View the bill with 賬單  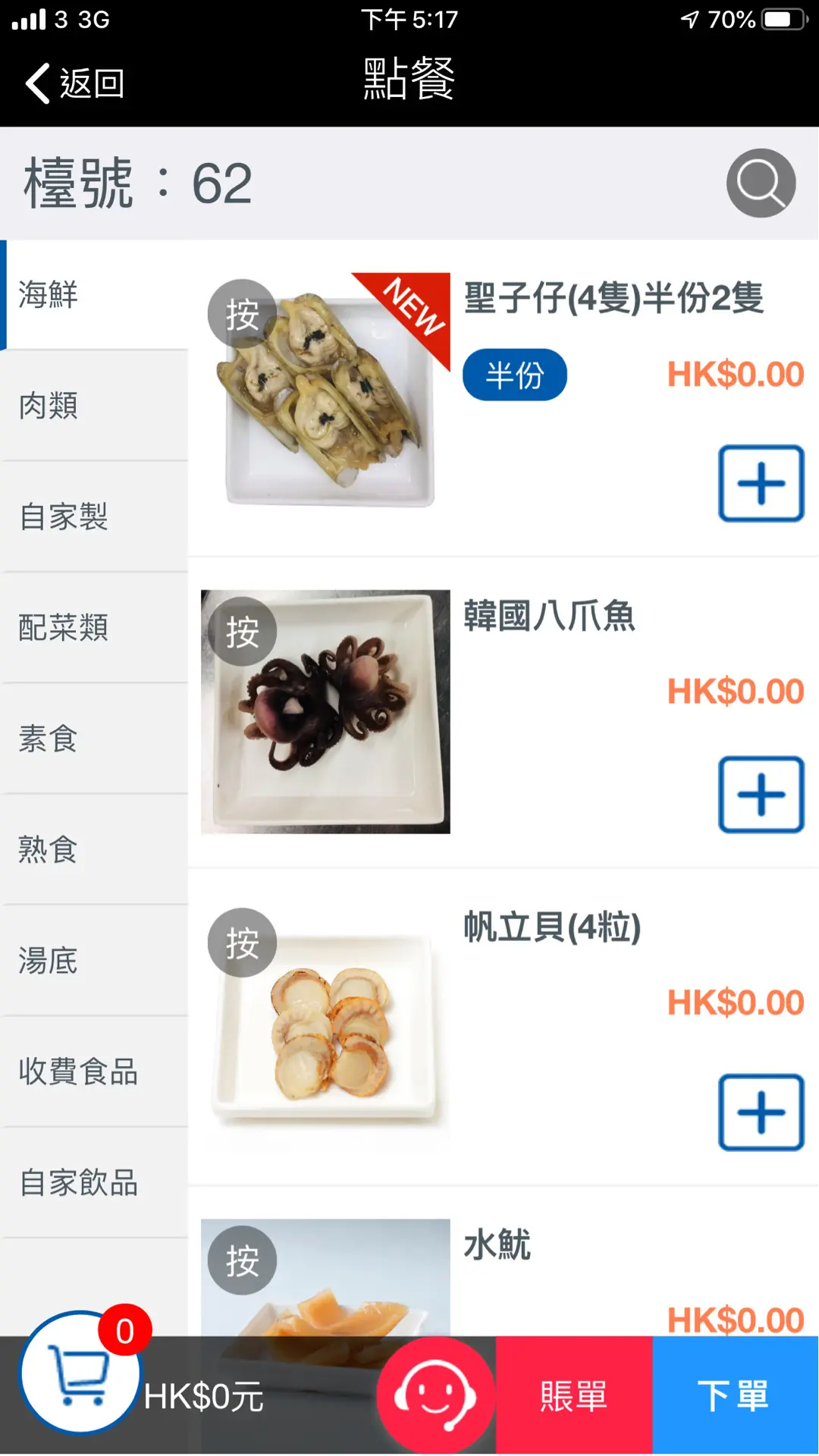(x=573, y=1395)
